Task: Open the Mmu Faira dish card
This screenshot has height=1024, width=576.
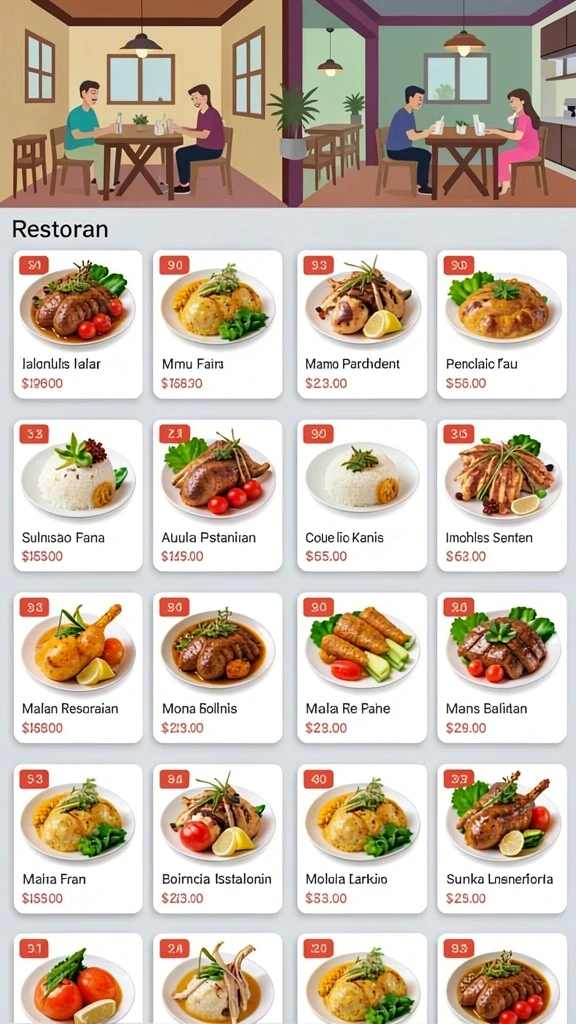Action: point(217,325)
